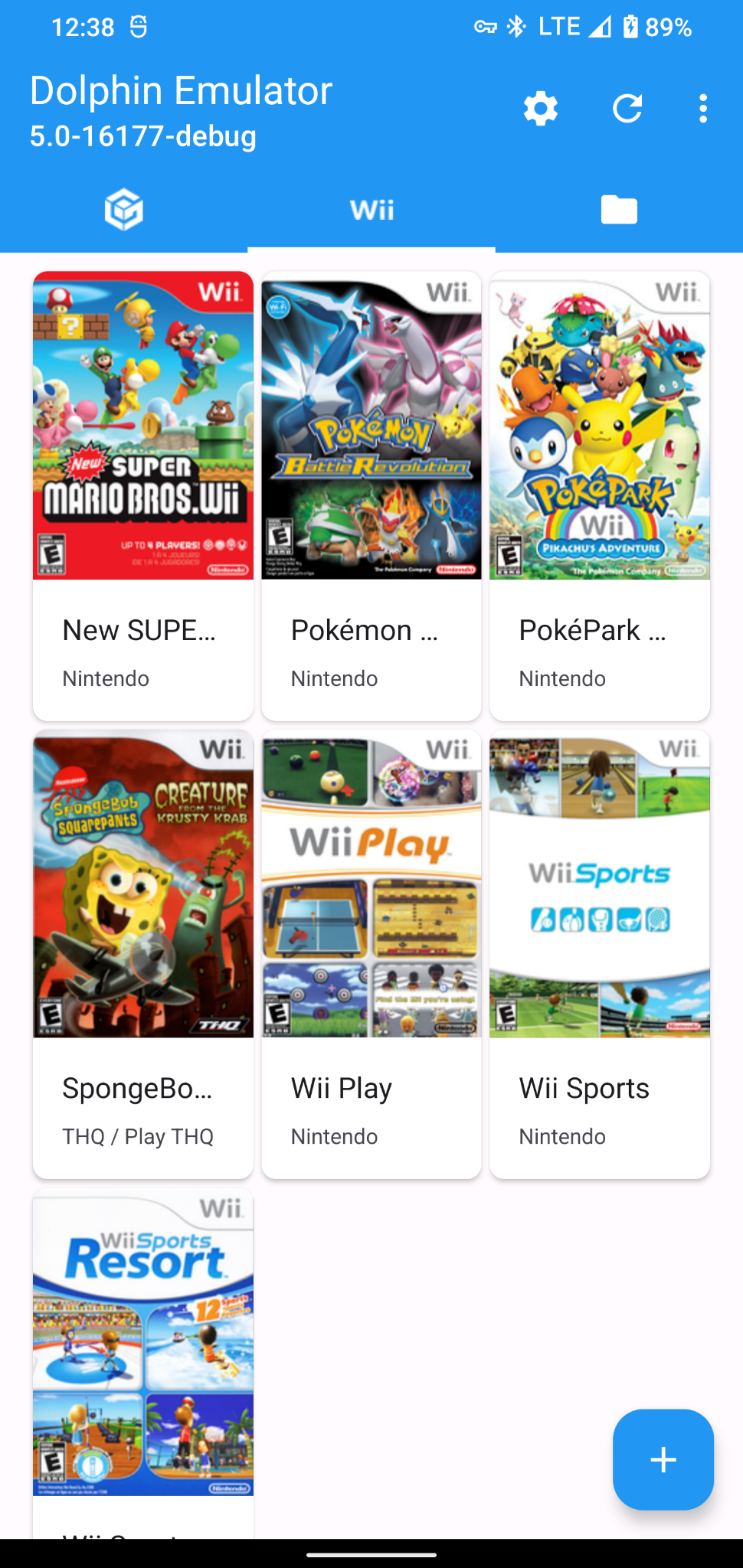Tap the plus button to add games
The height and width of the screenshot is (1568, 743).
663,1459
